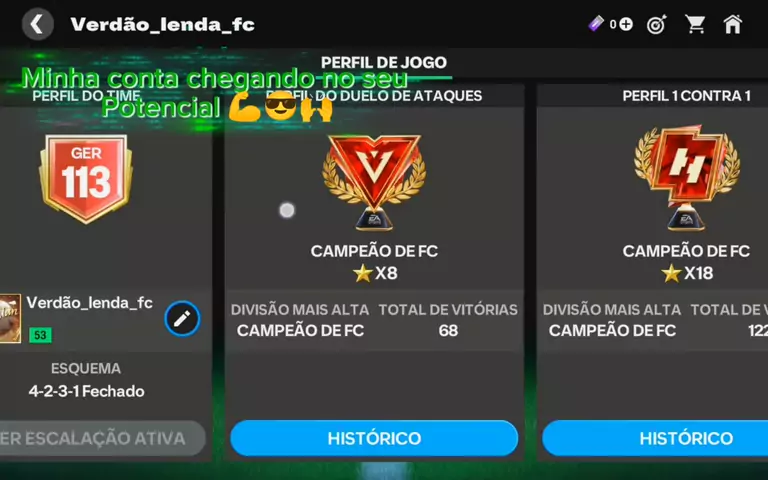Viewport: 768px width, 480px height.
Task: Open the objectives target icon
Action: coord(656,25)
